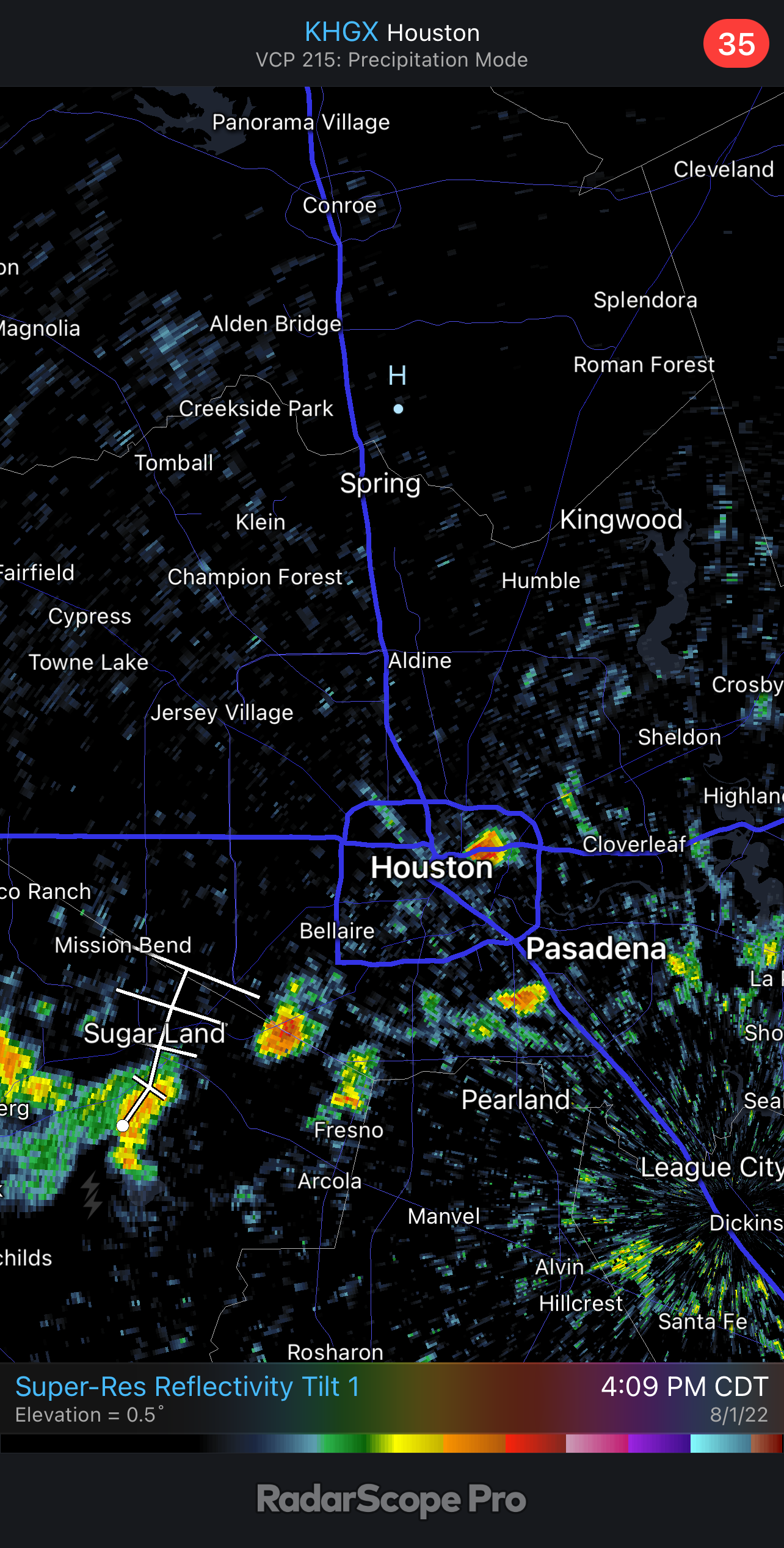Select the storm track marker near Sugar Land
The width and height of the screenshot is (784, 1548).
click(123, 1125)
